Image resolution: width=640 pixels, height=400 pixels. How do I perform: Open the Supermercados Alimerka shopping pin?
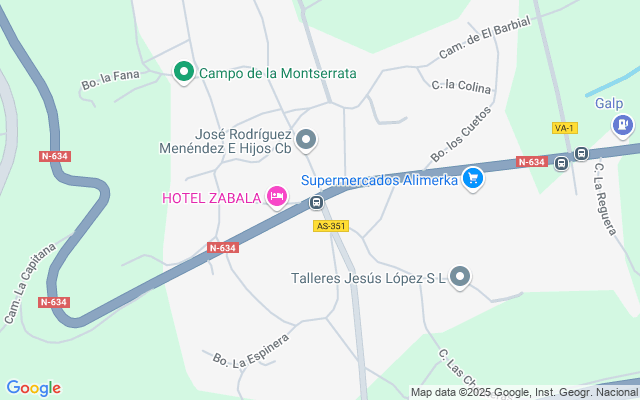click(473, 180)
